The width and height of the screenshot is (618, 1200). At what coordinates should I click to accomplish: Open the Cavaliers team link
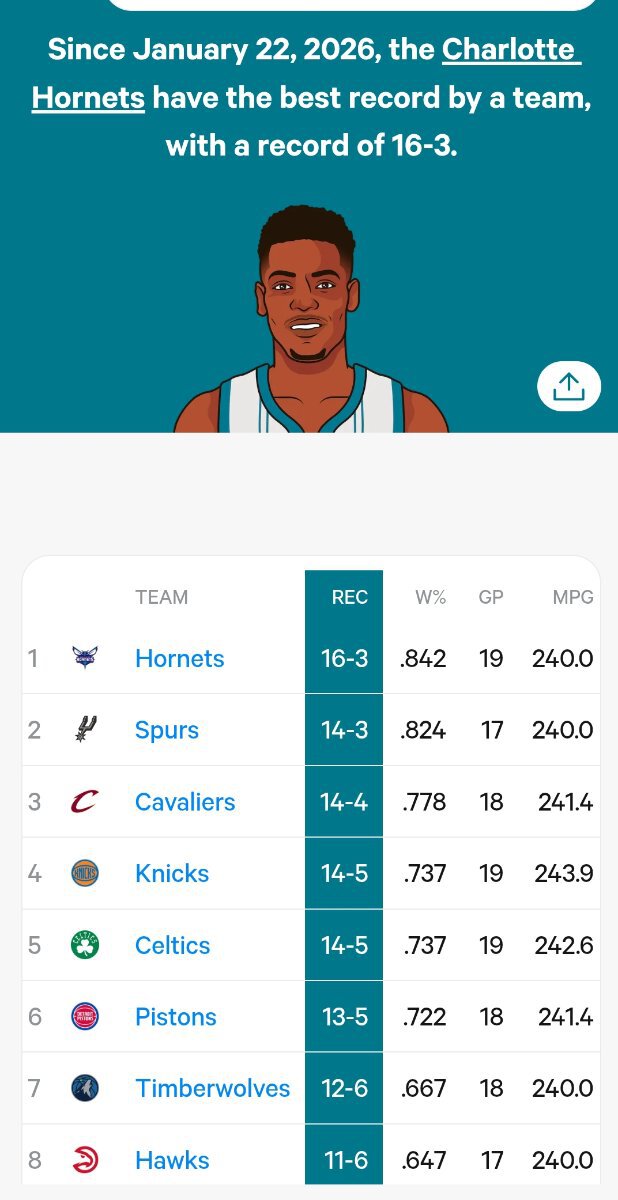[x=185, y=802]
